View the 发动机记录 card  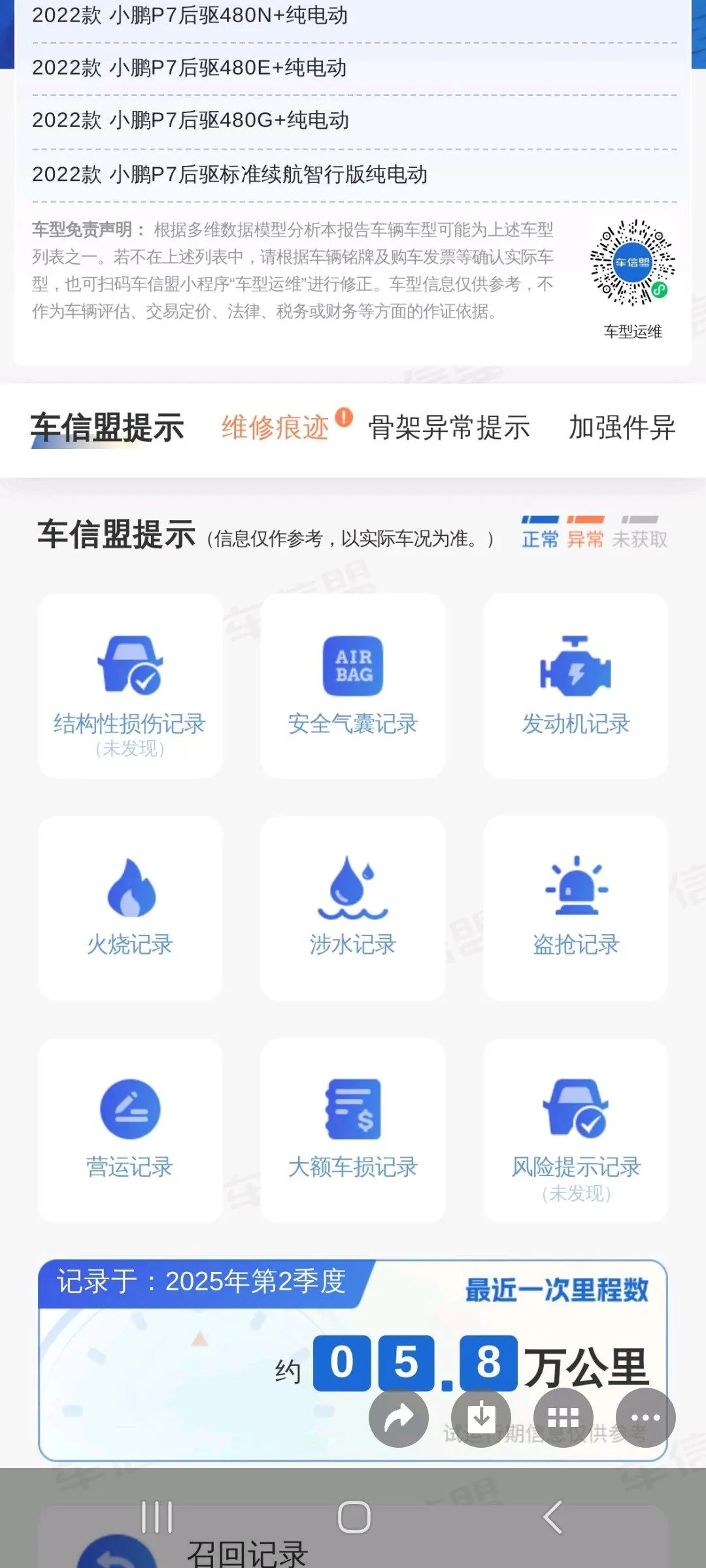click(x=575, y=686)
